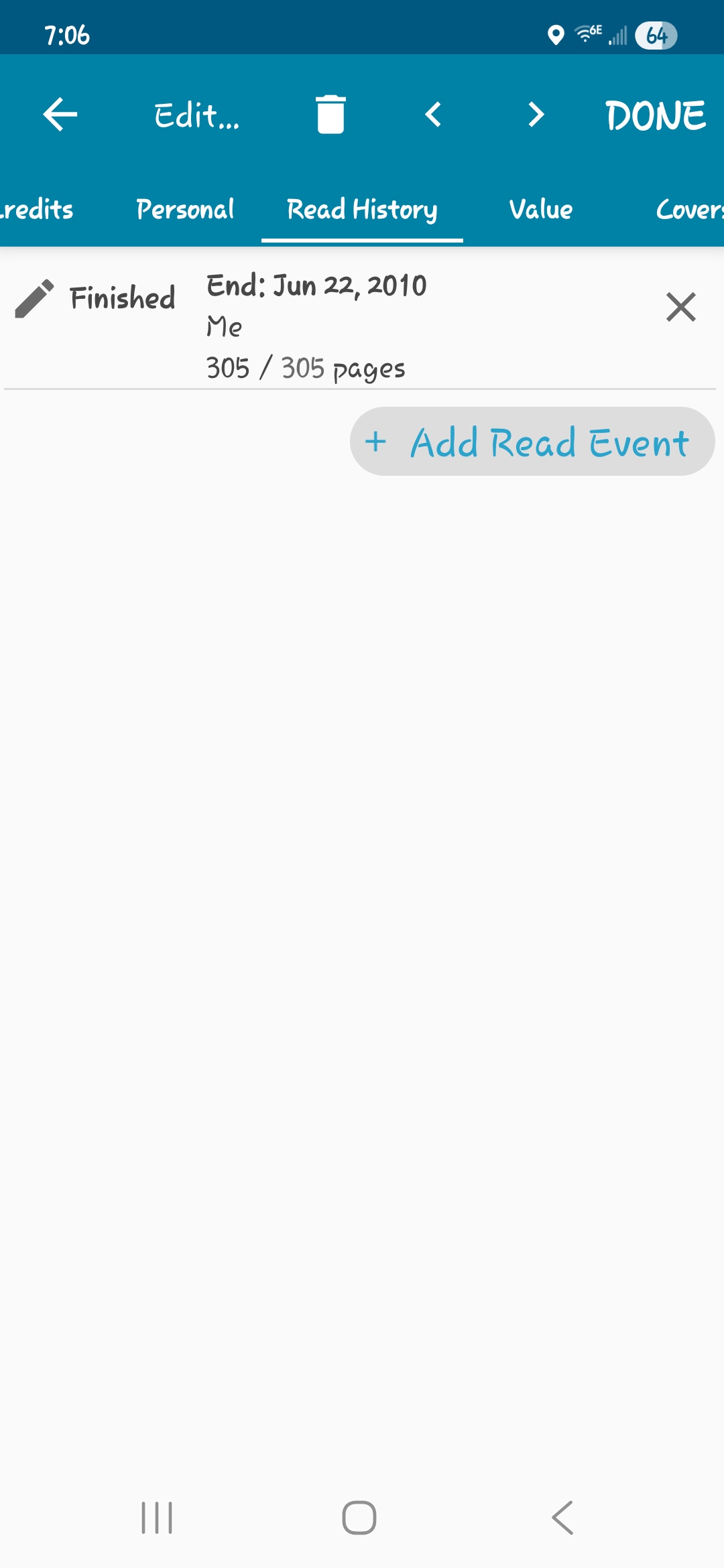The width and height of the screenshot is (724, 1568).
Task: Edit the Finished read event
Action: point(34,299)
